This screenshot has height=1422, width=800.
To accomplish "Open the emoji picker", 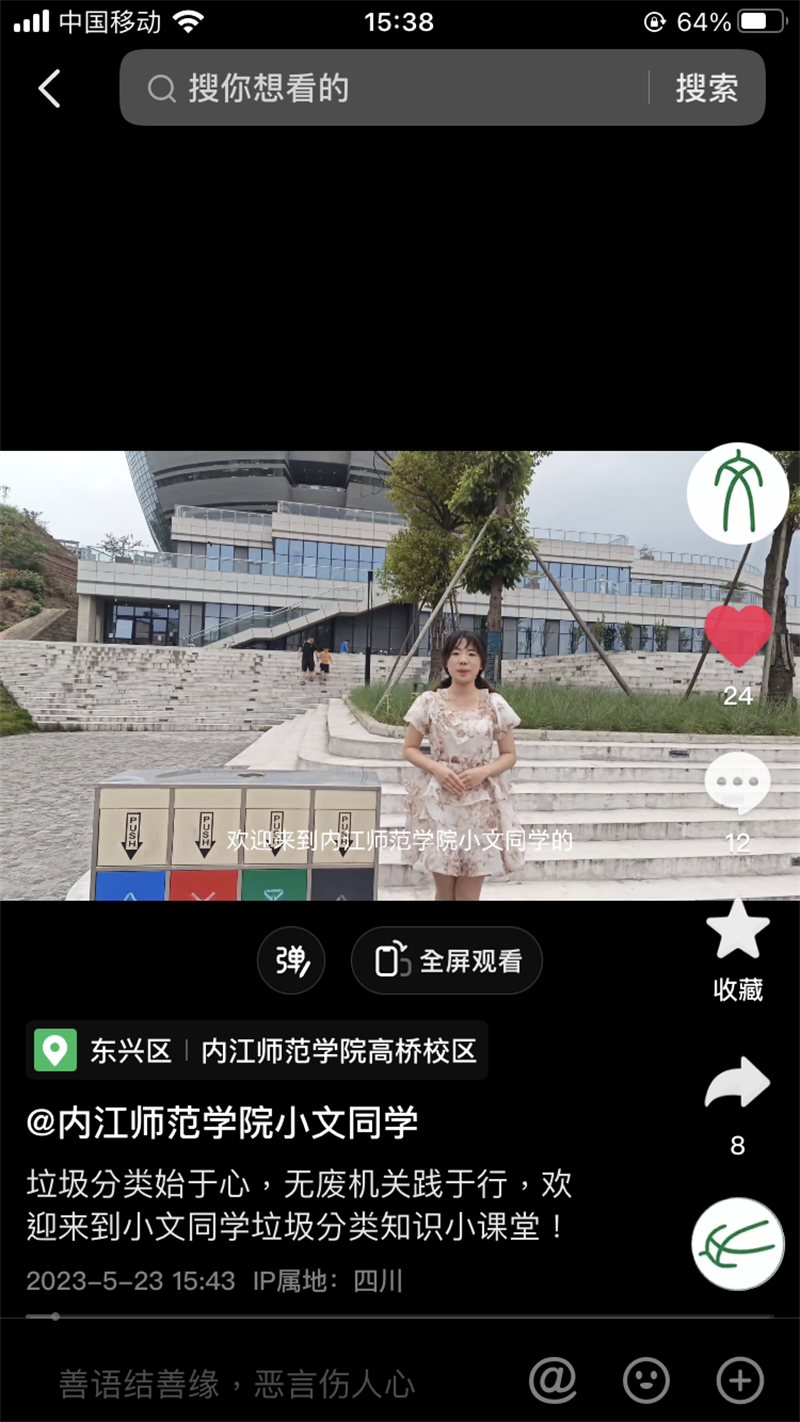I will point(646,1381).
